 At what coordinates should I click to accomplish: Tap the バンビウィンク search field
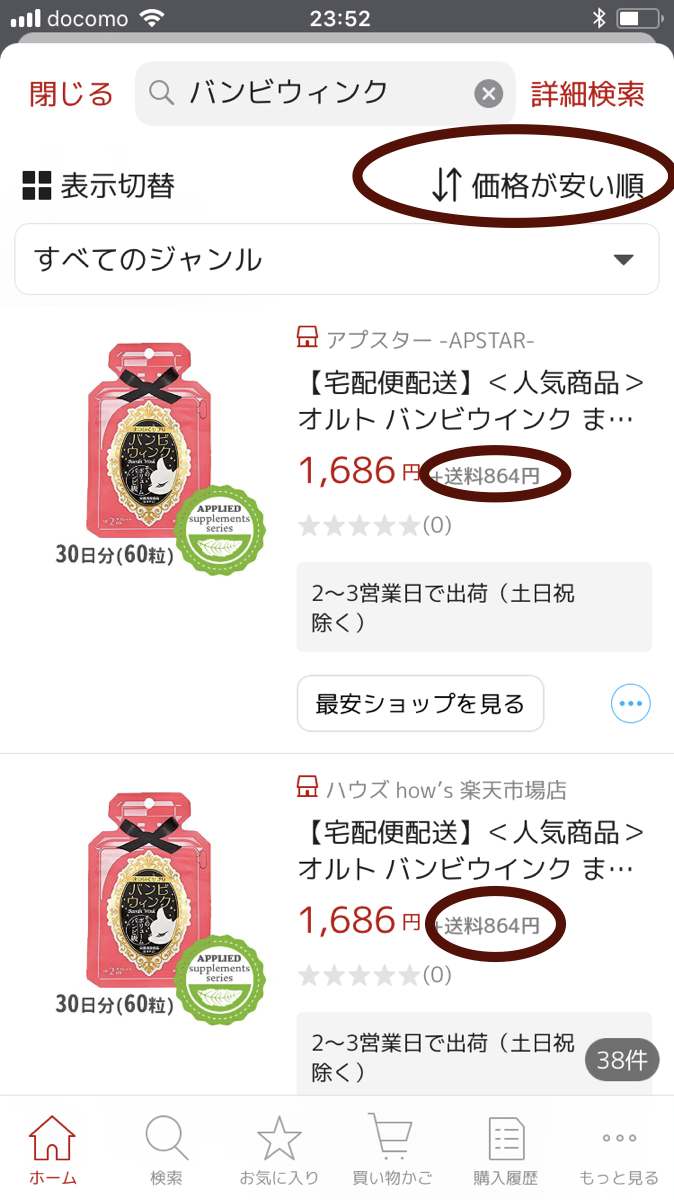pyautogui.click(x=310, y=93)
